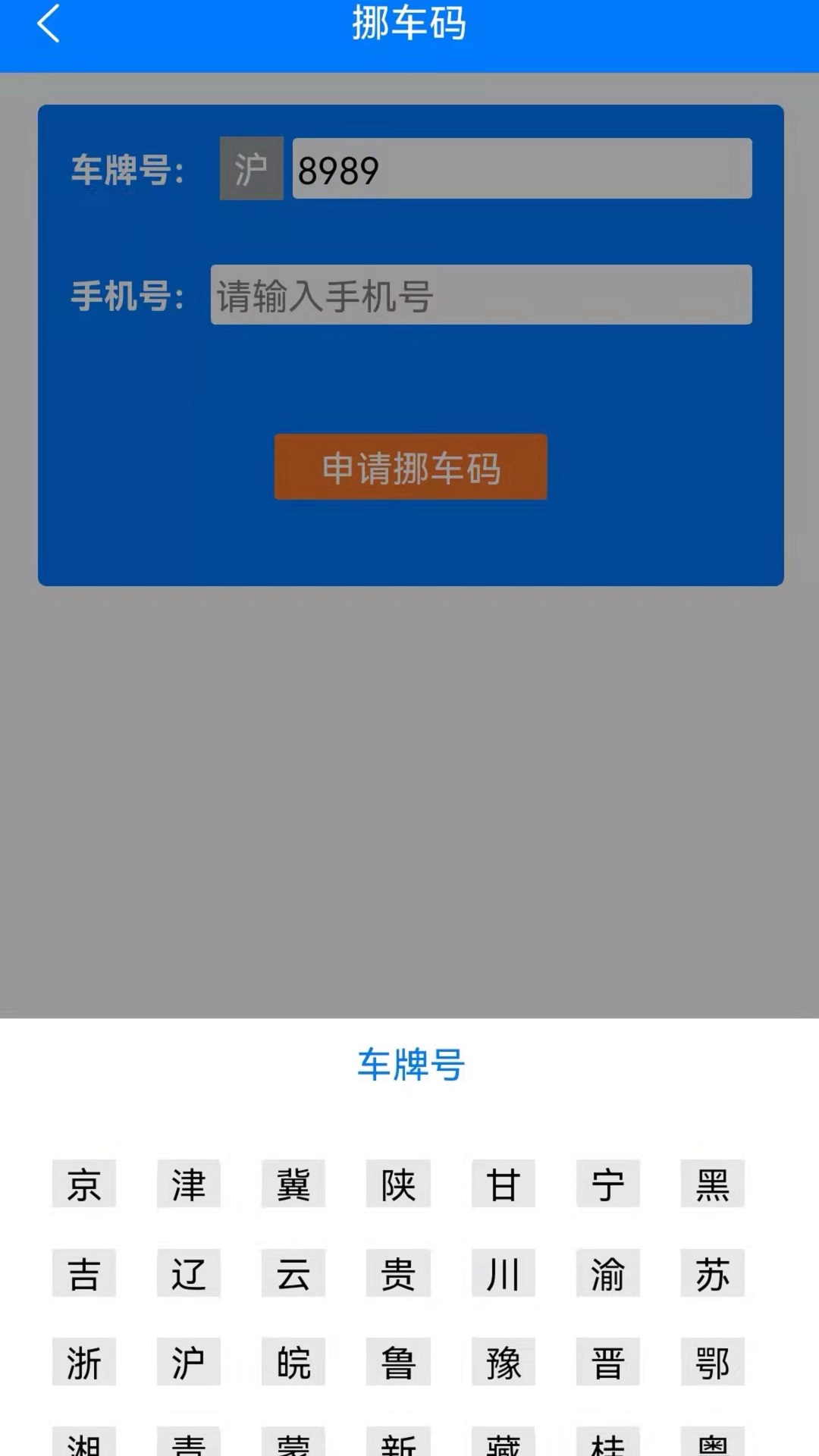819x1456 pixels.
Task: Select the 鲁 province key
Action: [398, 1362]
